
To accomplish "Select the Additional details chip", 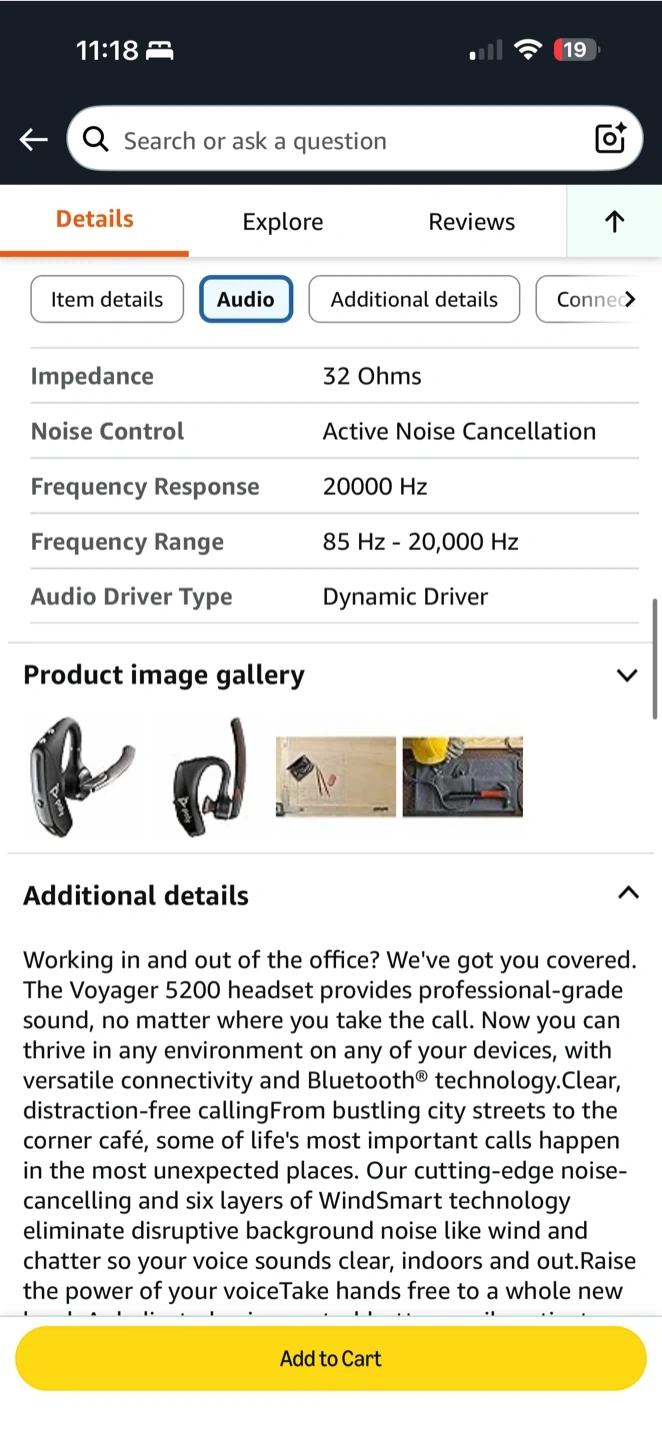I will 414,300.
